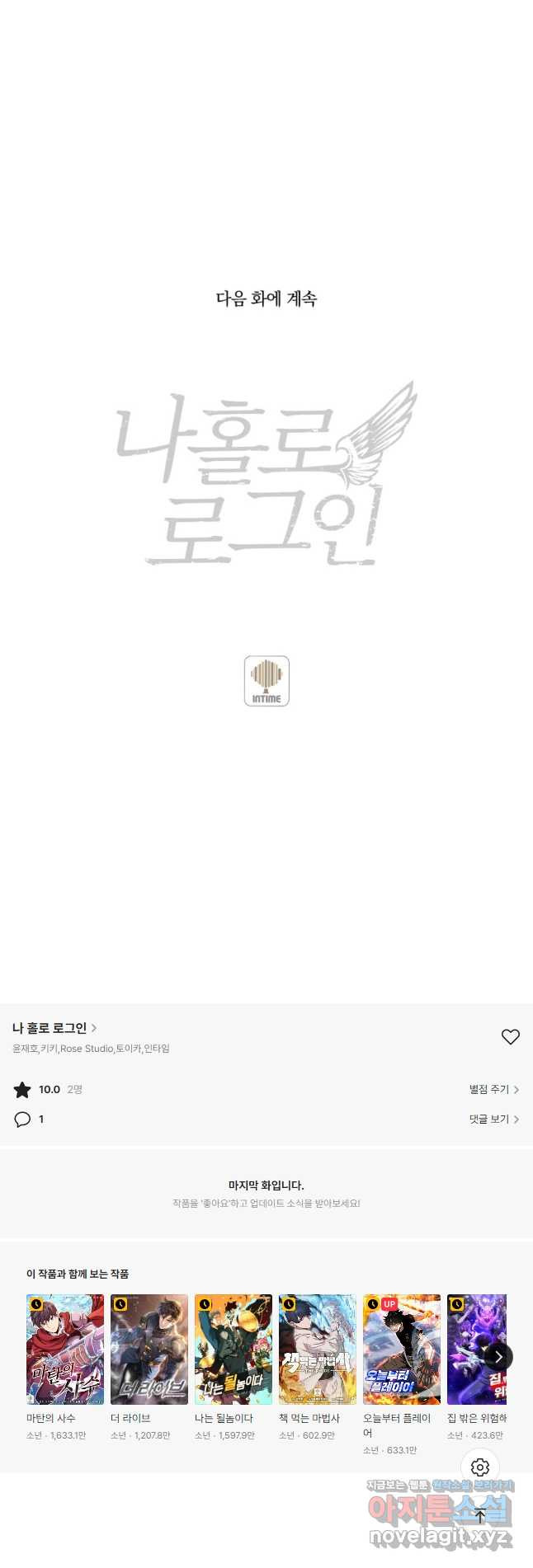The height and width of the screenshot is (1568, 533).
Task: Open the 오늘부터 플레이어 recommendation
Action: (402, 1349)
